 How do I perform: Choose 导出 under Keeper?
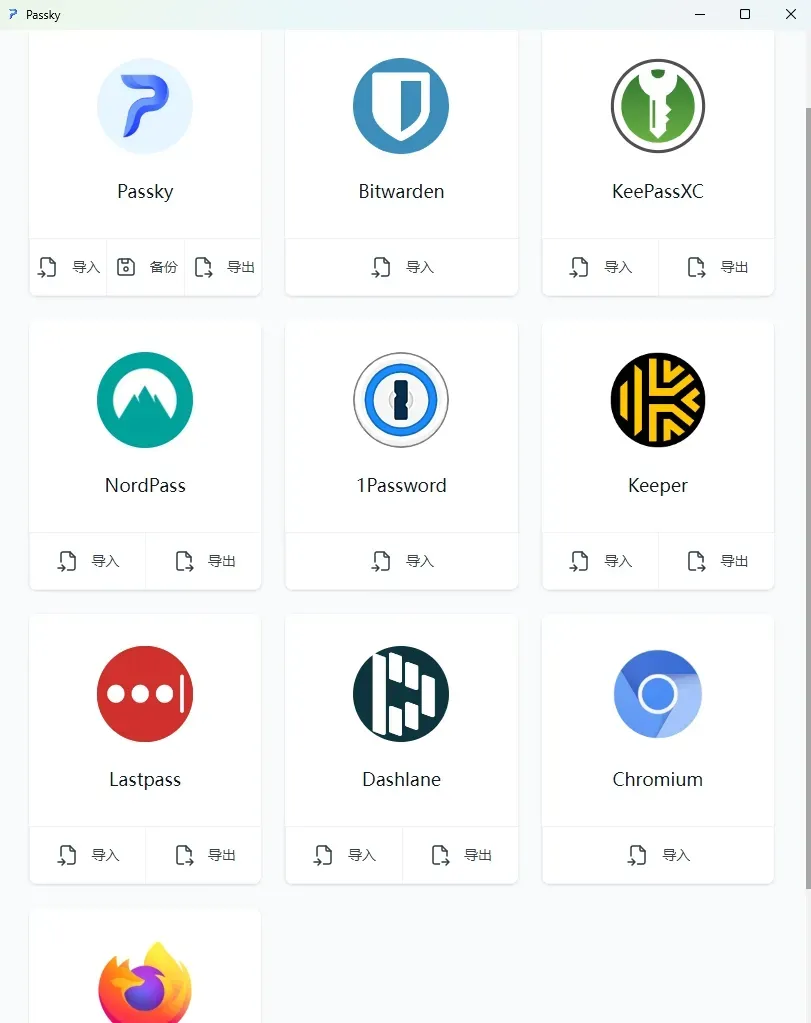click(716, 561)
